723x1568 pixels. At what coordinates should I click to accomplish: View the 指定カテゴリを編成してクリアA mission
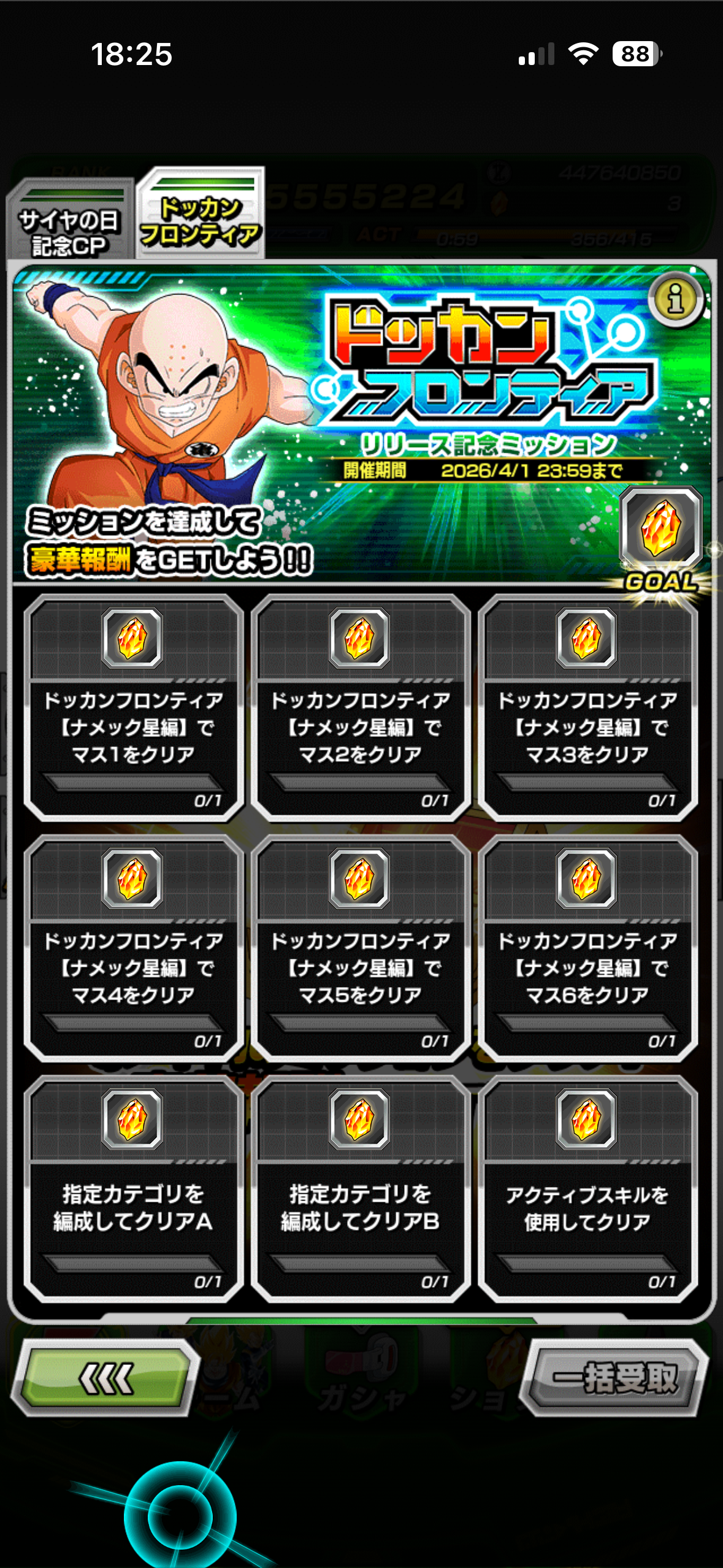point(133,1189)
